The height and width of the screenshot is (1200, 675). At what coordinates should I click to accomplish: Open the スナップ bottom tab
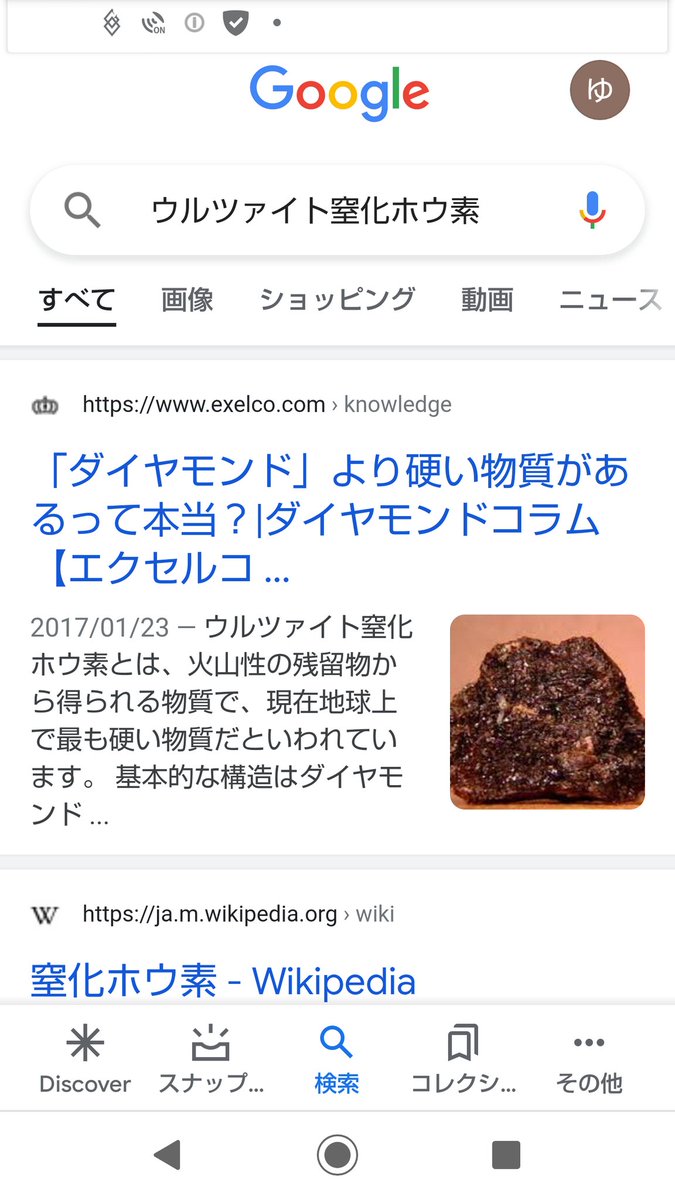coord(211,1060)
